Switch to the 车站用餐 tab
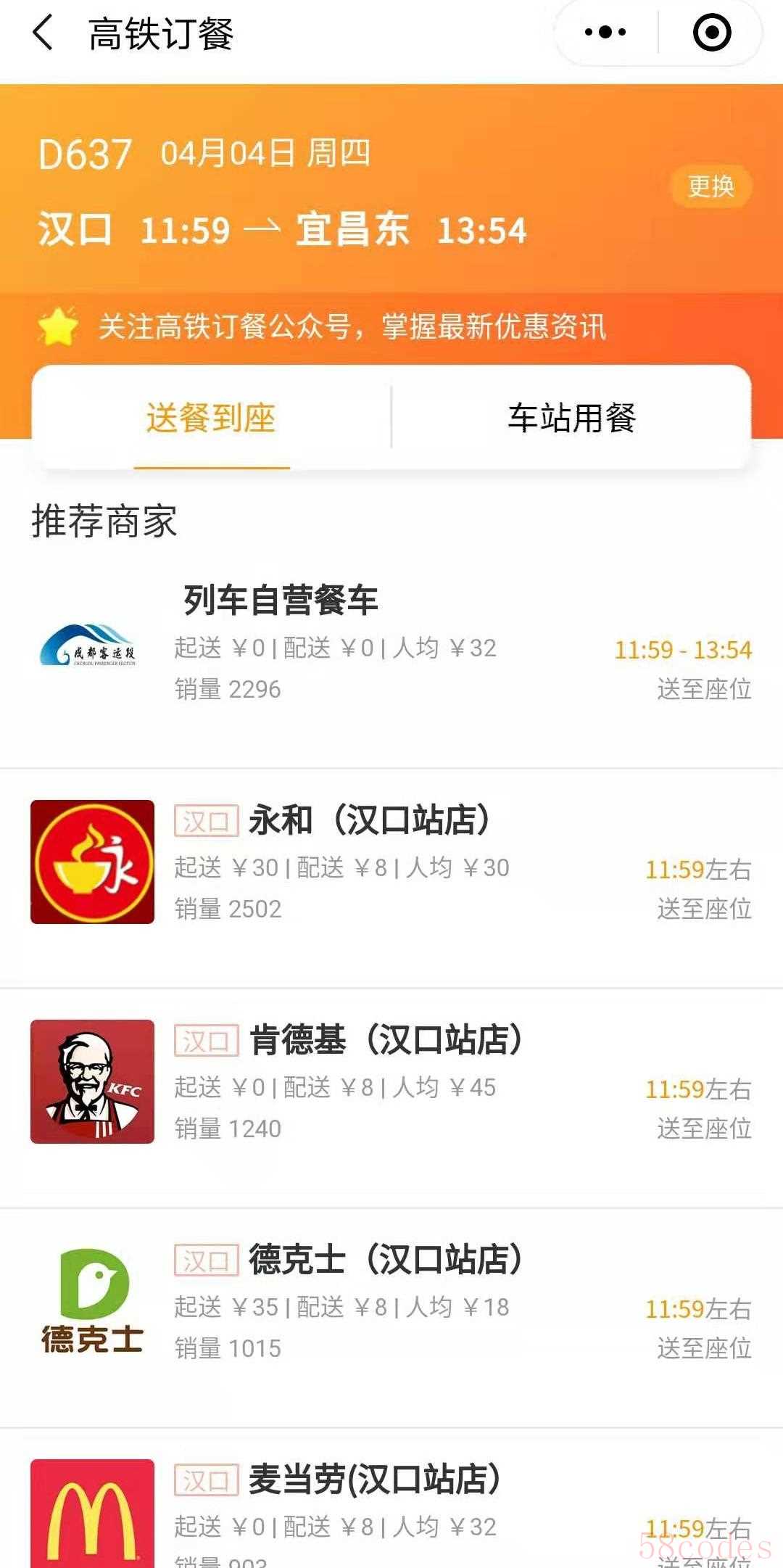This screenshot has width=783, height=1568. click(x=571, y=418)
